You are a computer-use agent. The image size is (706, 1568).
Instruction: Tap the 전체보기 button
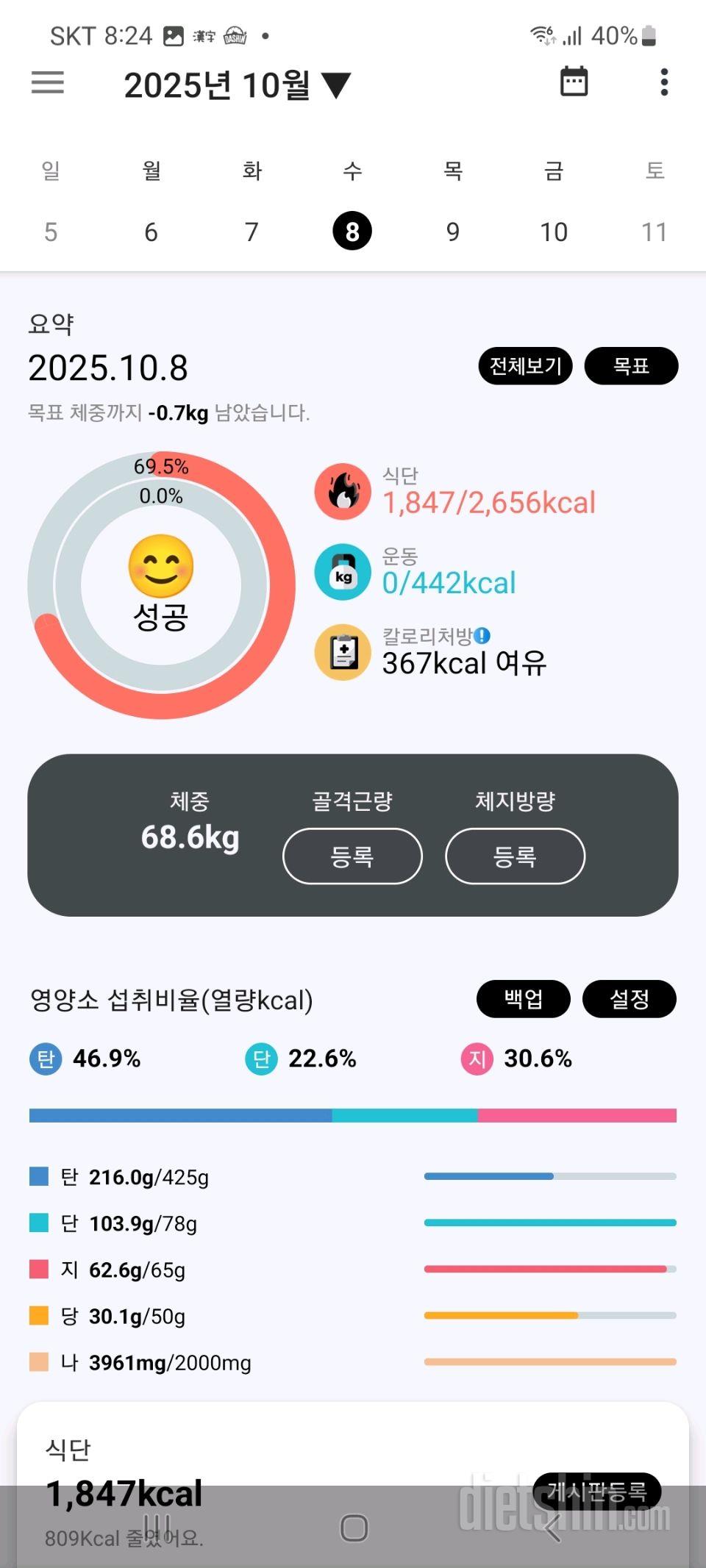tap(525, 366)
